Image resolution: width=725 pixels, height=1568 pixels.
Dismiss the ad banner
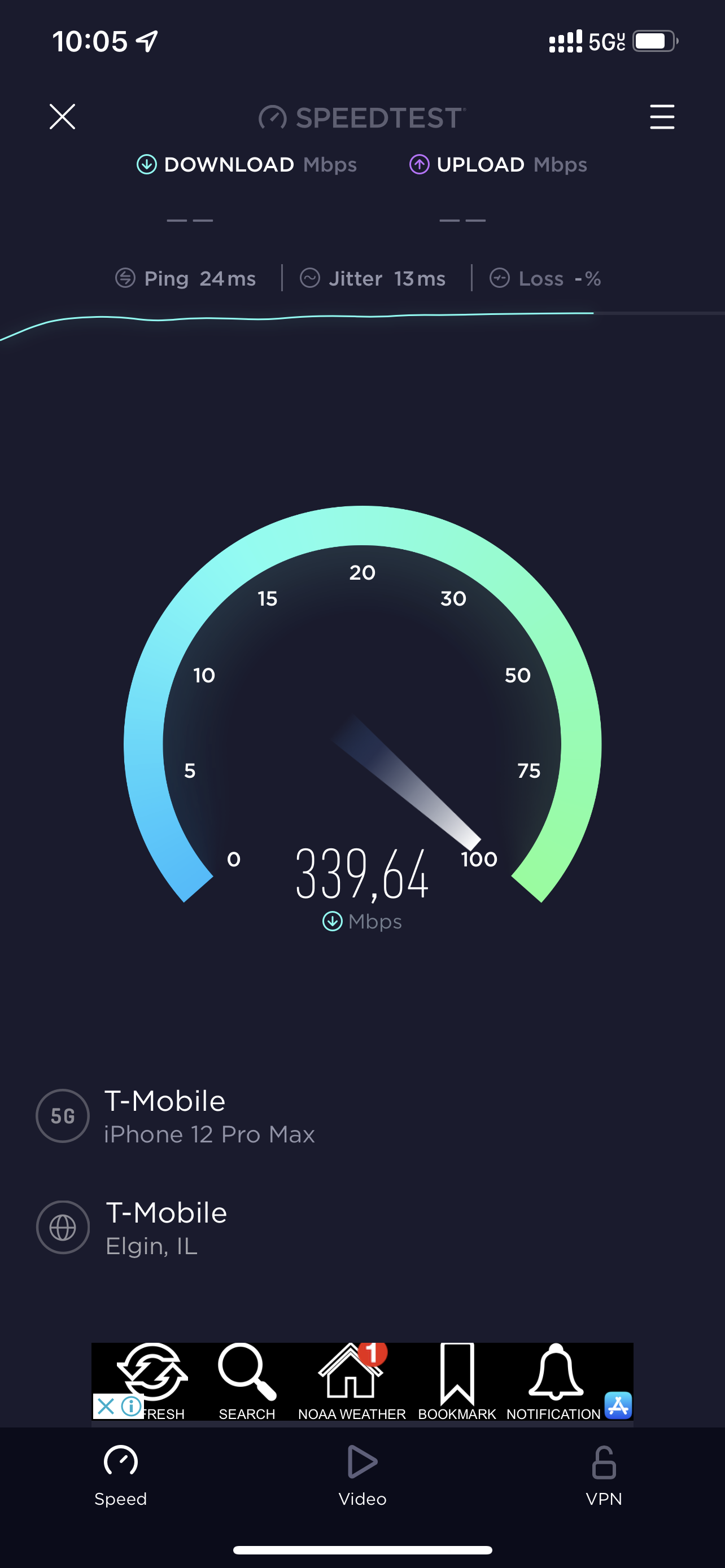[x=106, y=1406]
